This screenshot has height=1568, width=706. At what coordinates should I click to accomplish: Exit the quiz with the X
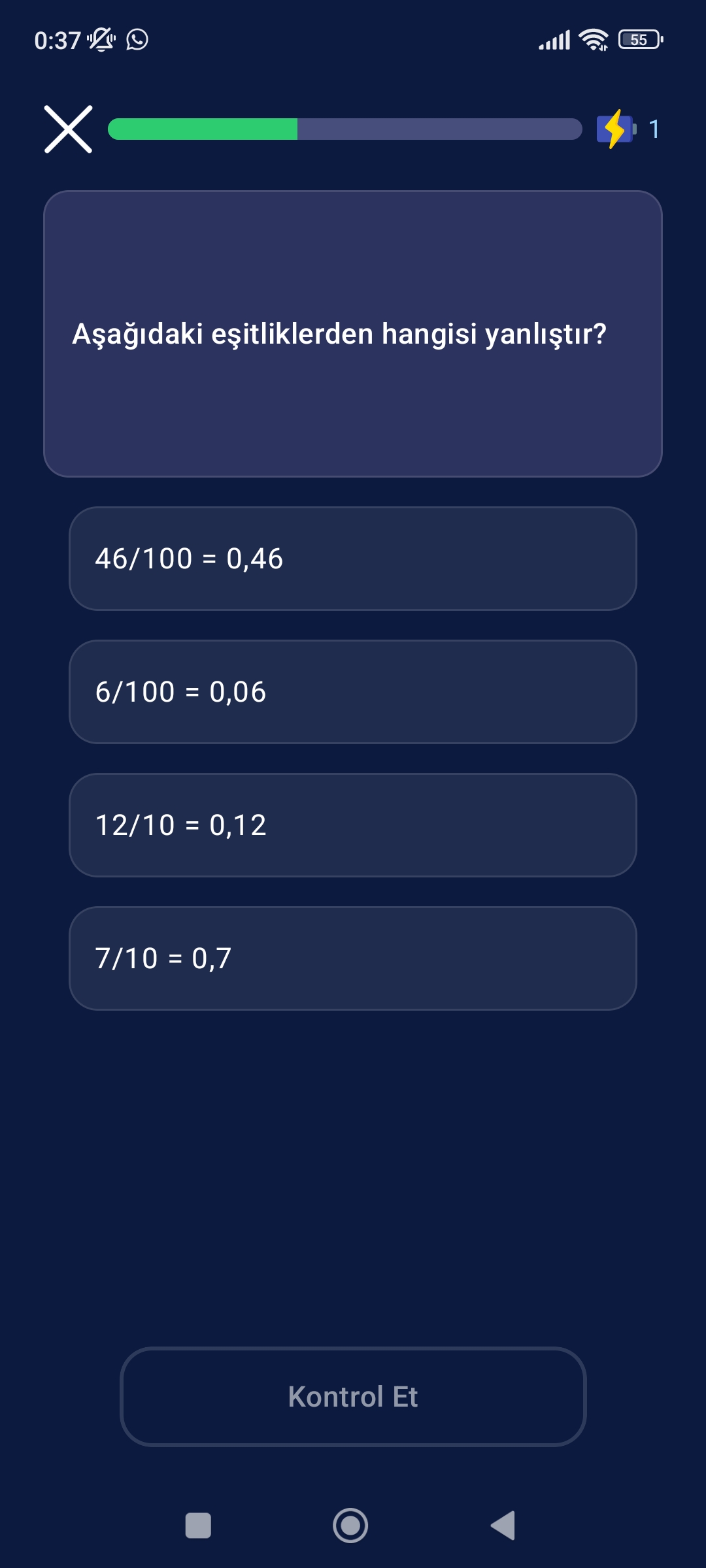point(67,129)
